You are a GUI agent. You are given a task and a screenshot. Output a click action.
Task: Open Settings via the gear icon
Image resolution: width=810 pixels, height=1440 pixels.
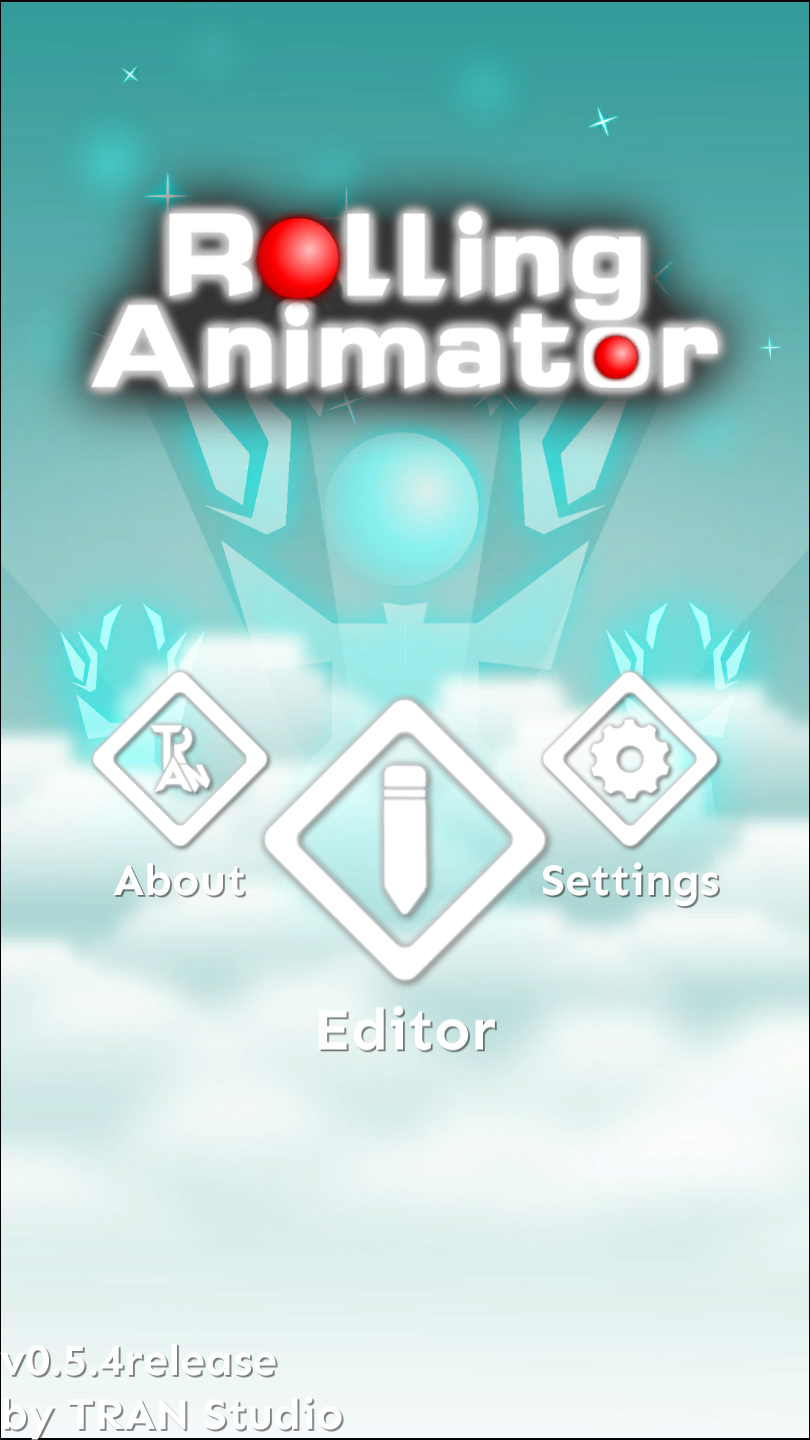630,760
